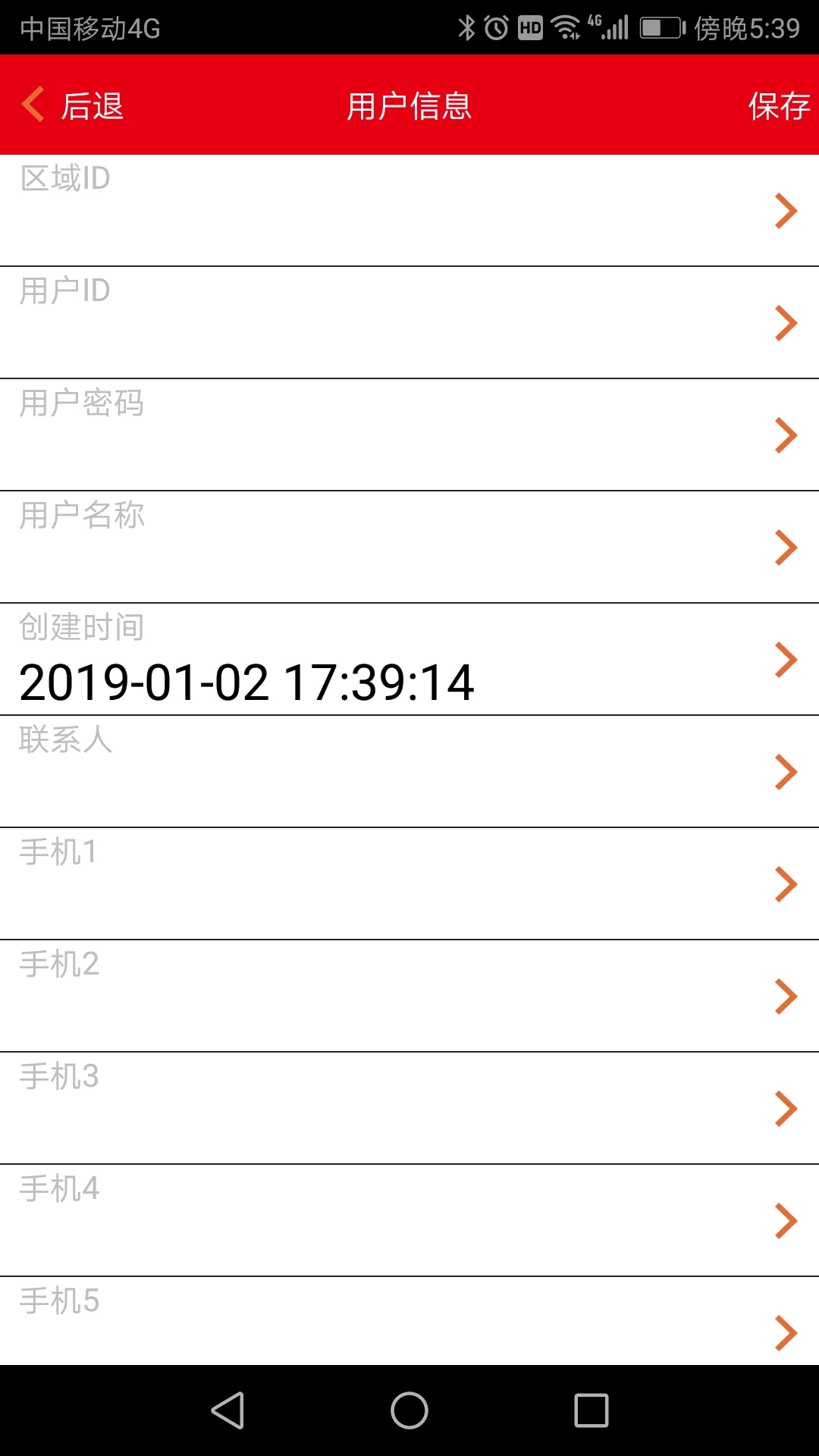Select the 用户名称 row
Screen dimensions: 819x1456
pos(409,548)
